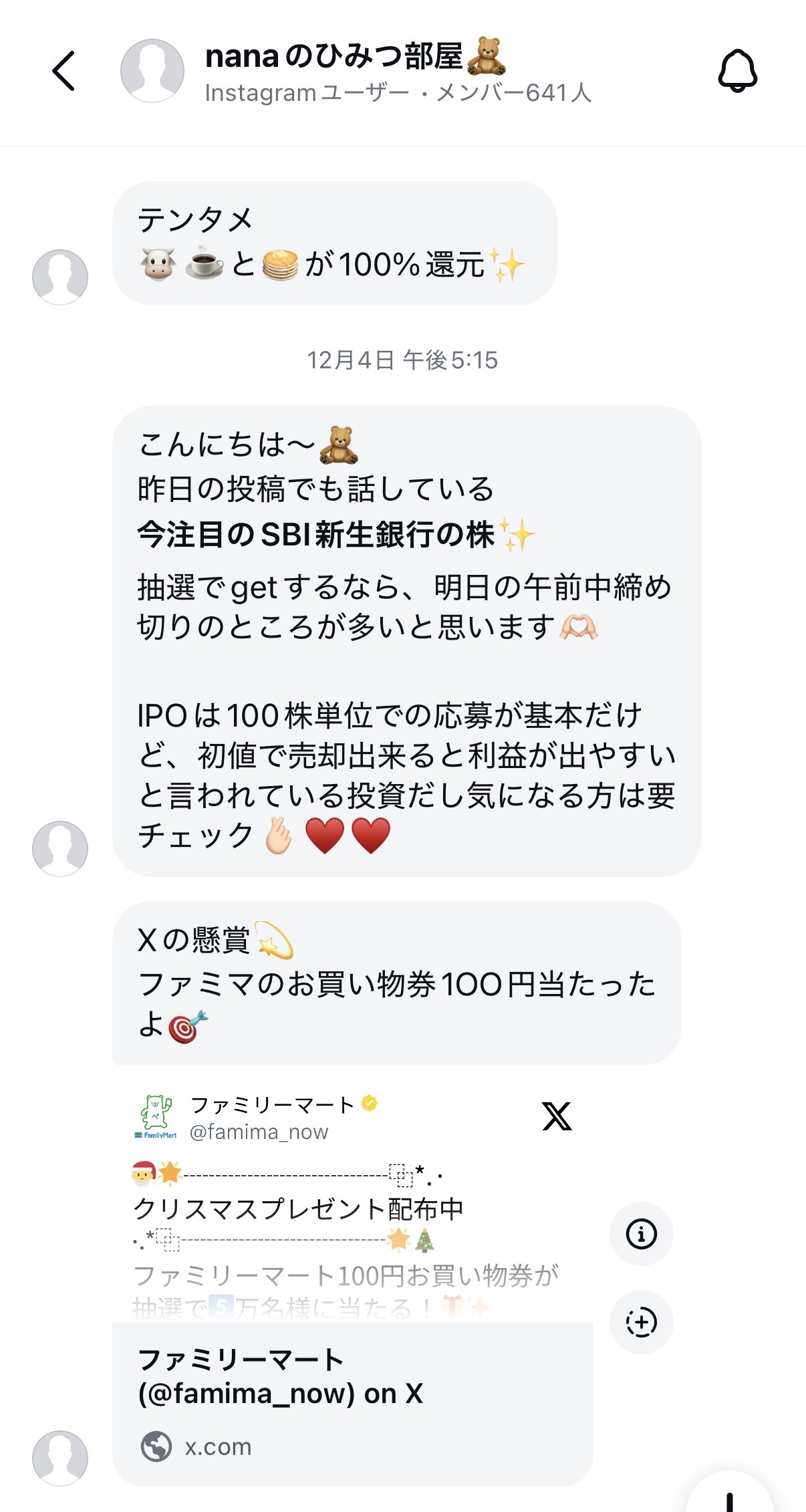Go back from the channel
Viewport: 806px width, 1512px height.
tap(63, 71)
